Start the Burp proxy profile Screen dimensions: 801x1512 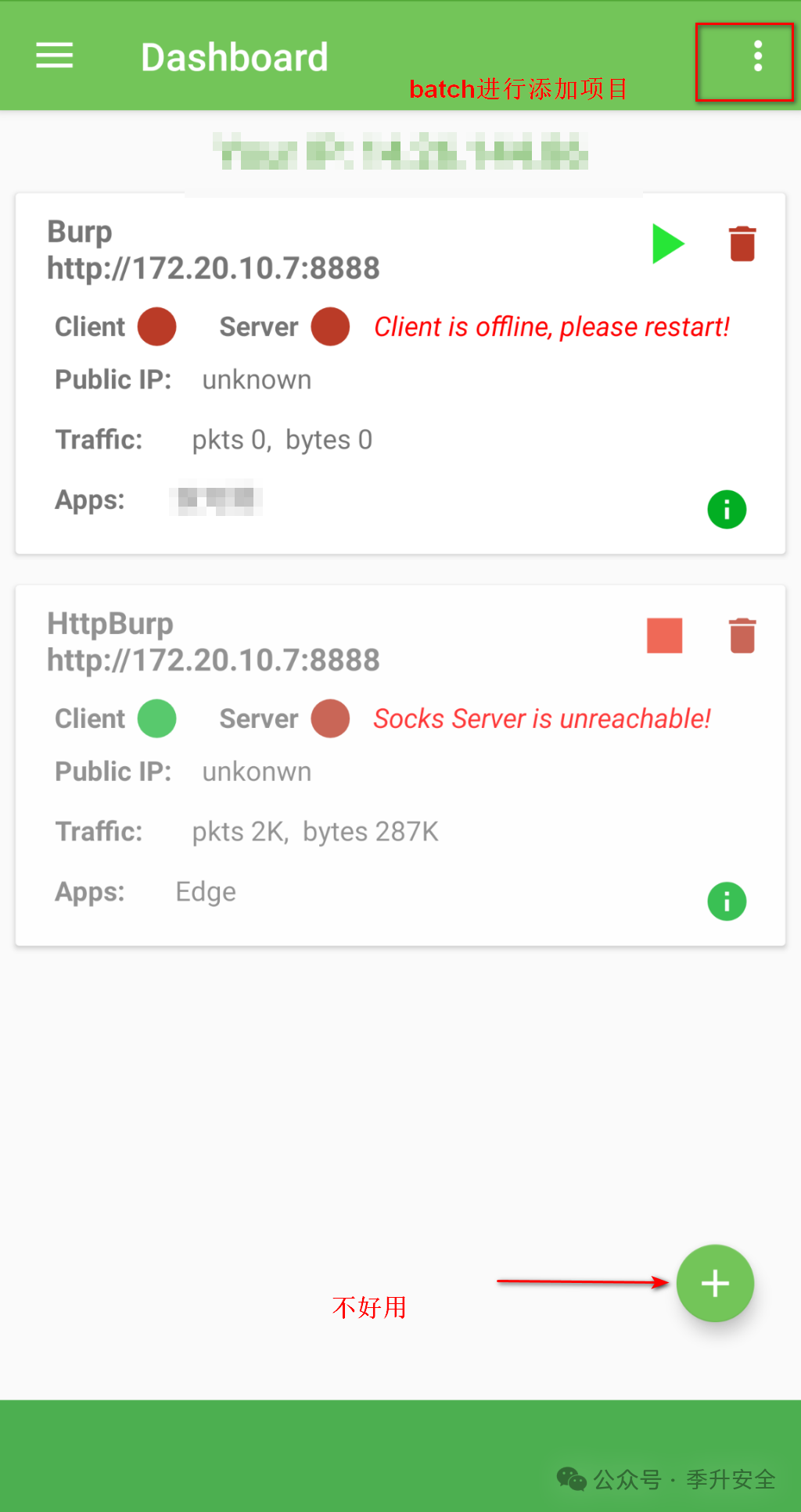tap(667, 244)
